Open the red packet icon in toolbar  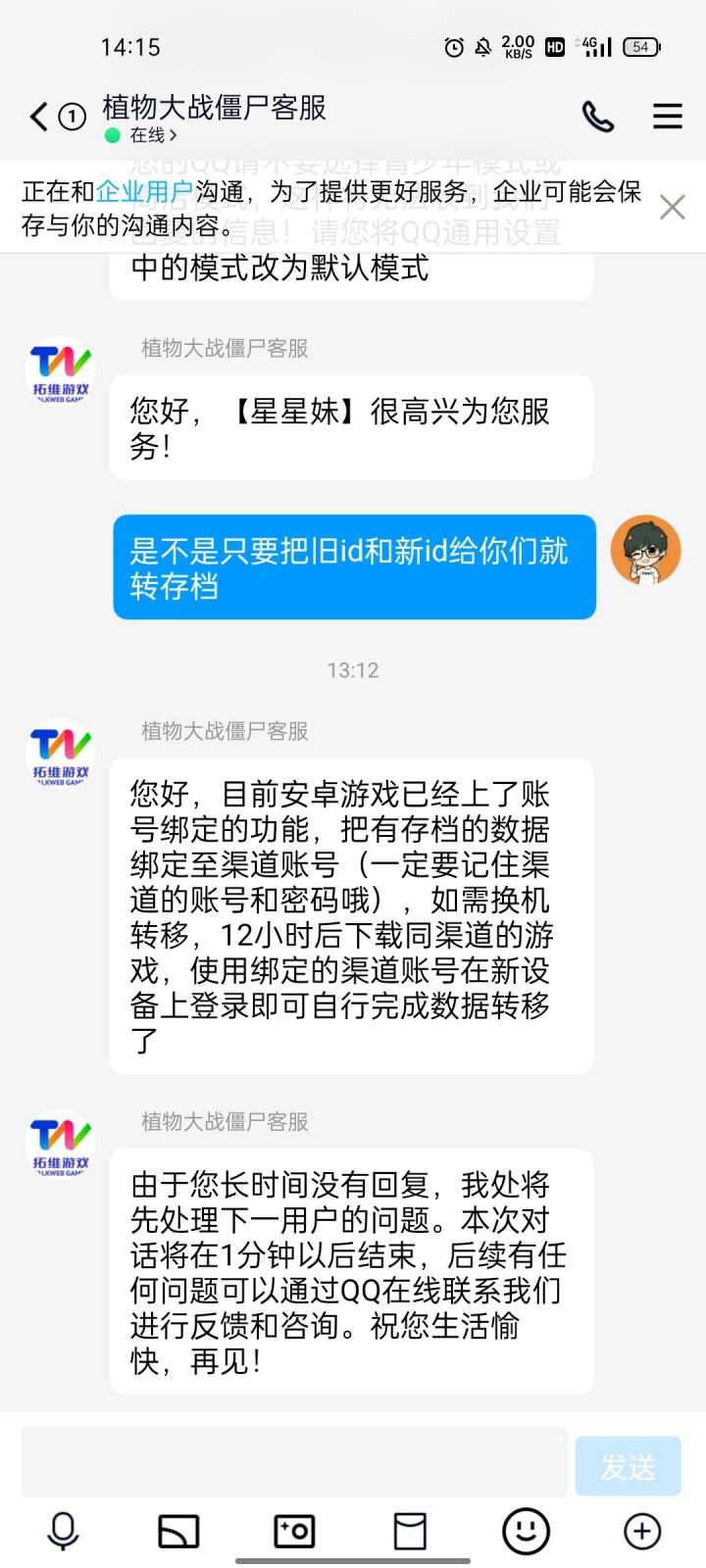tap(410, 1531)
